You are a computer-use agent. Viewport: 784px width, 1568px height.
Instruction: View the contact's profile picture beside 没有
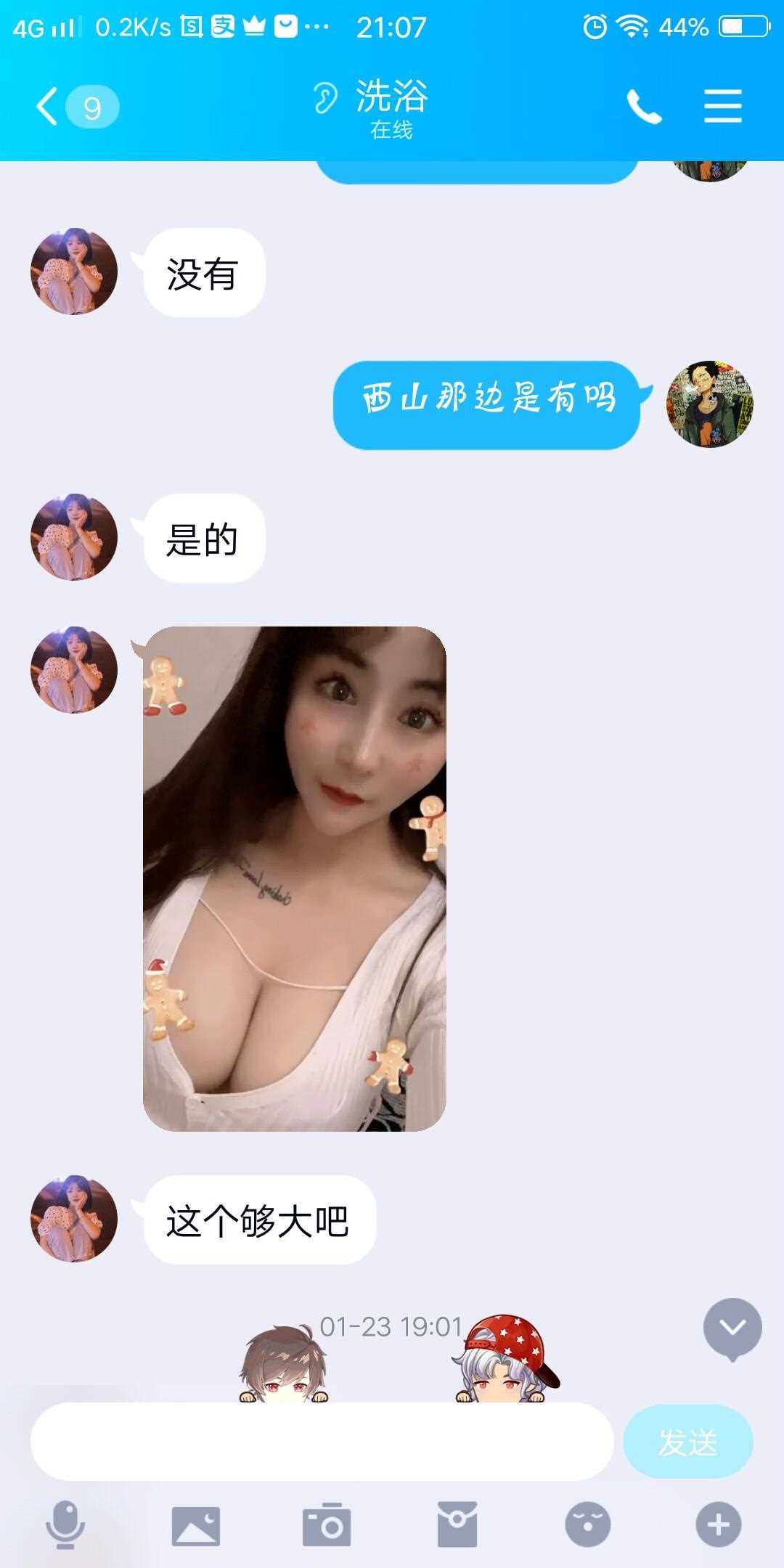73,271
